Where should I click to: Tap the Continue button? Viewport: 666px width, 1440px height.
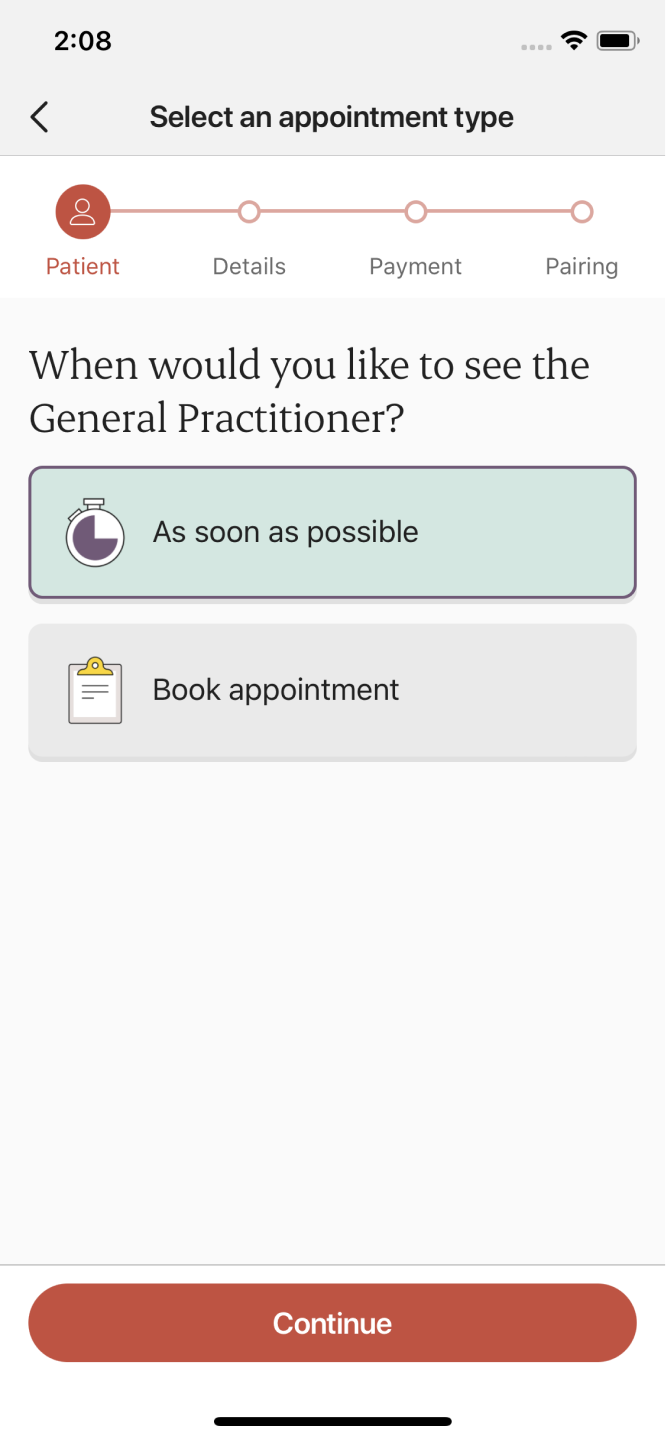[332, 1323]
